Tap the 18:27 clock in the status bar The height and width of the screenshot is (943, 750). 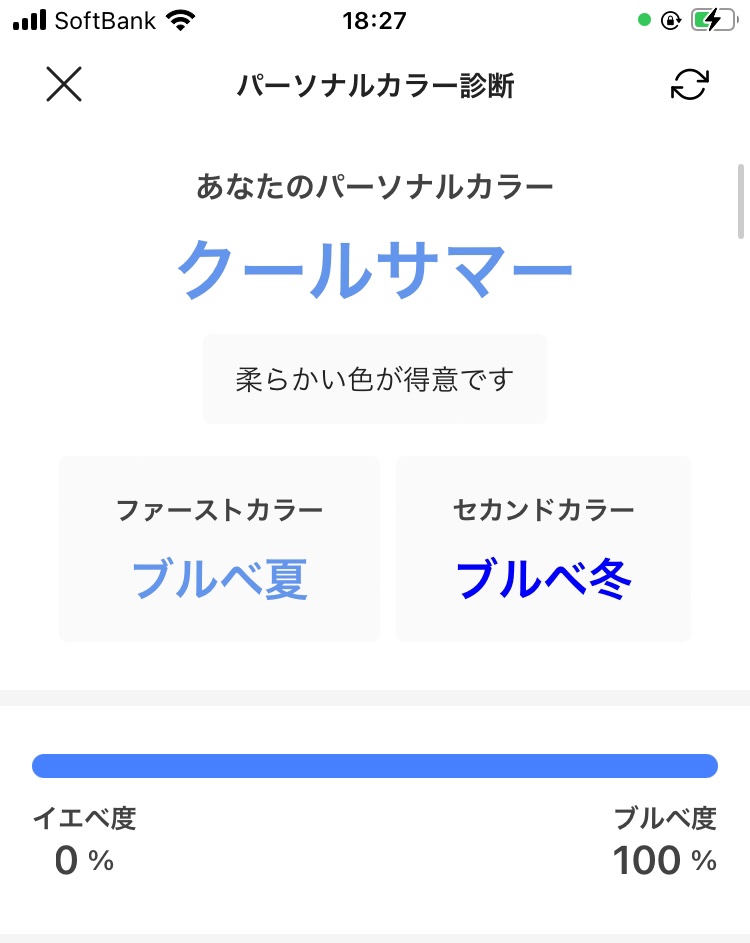click(375, 20)
